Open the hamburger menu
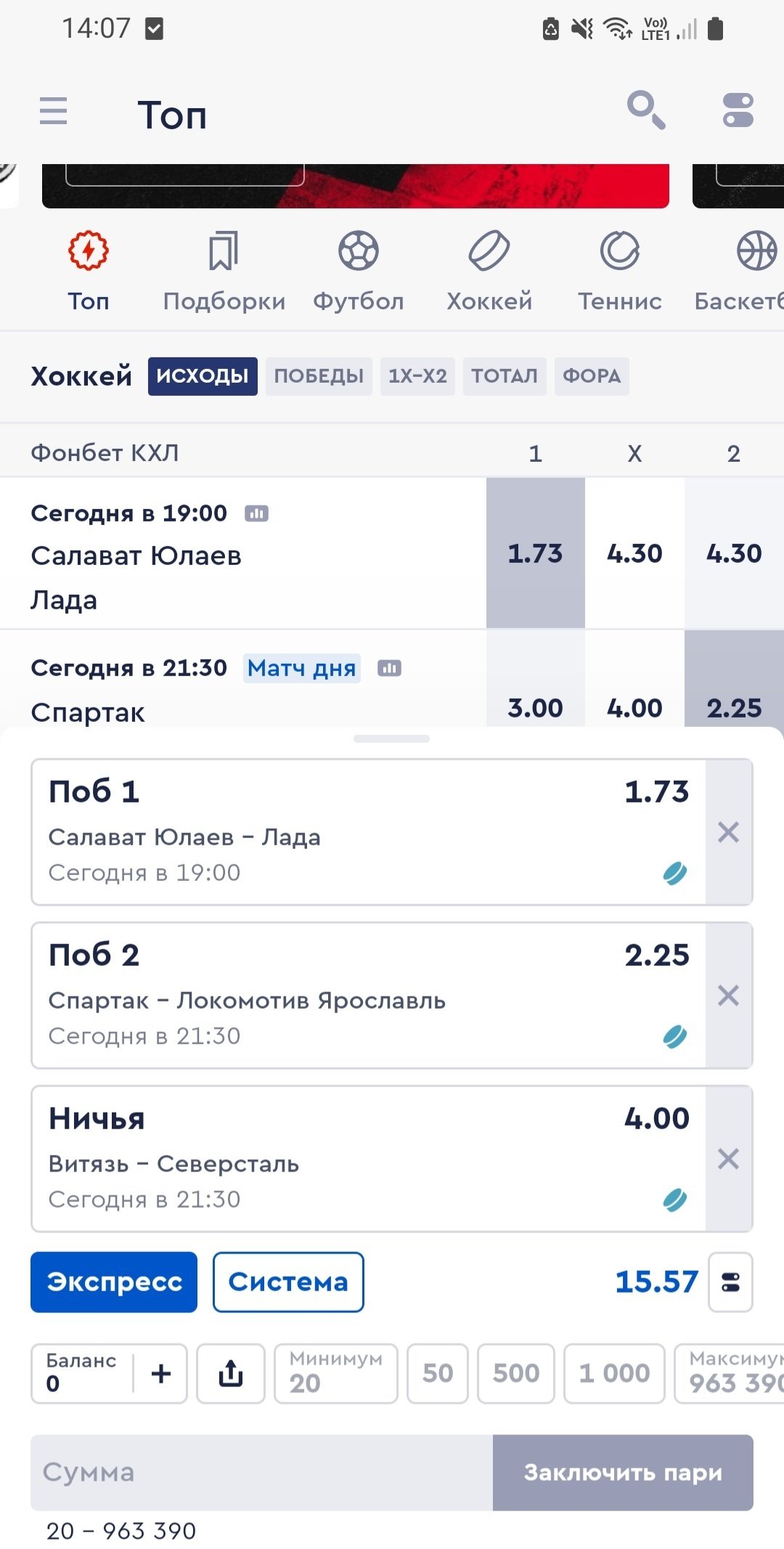784x1549 pixels. pos(53,112)
